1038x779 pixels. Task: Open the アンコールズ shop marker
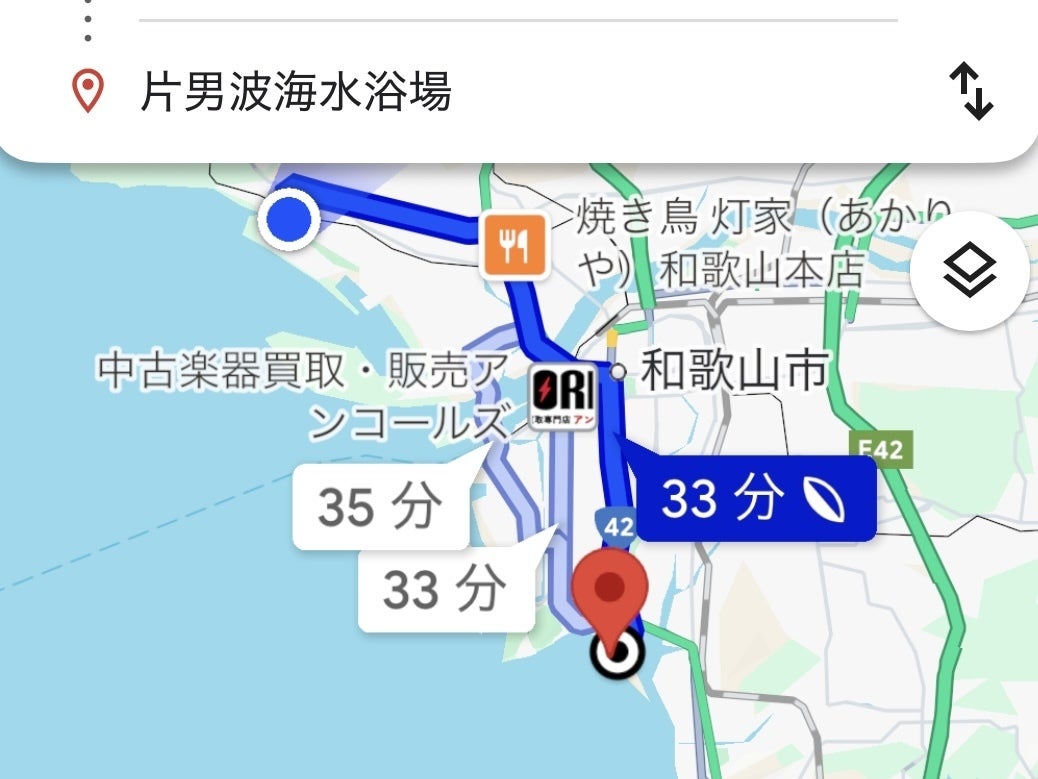561,396
